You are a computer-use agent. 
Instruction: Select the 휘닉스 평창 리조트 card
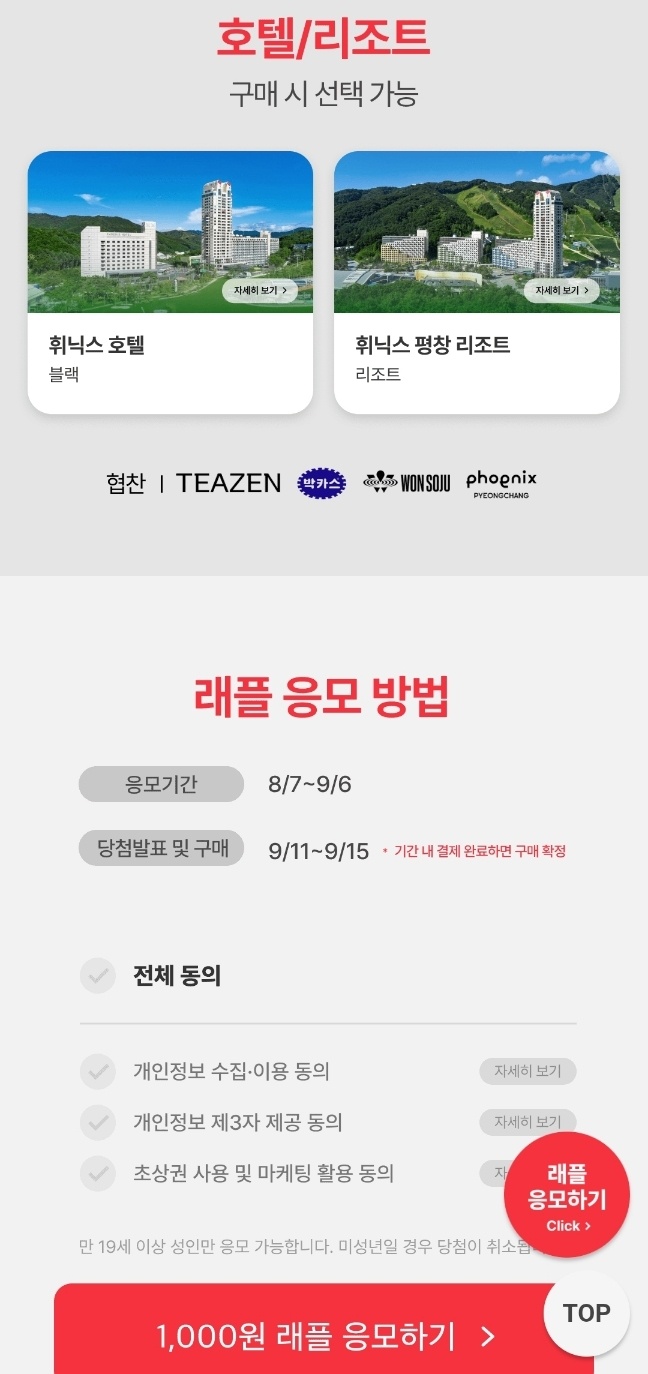[476, 360]
